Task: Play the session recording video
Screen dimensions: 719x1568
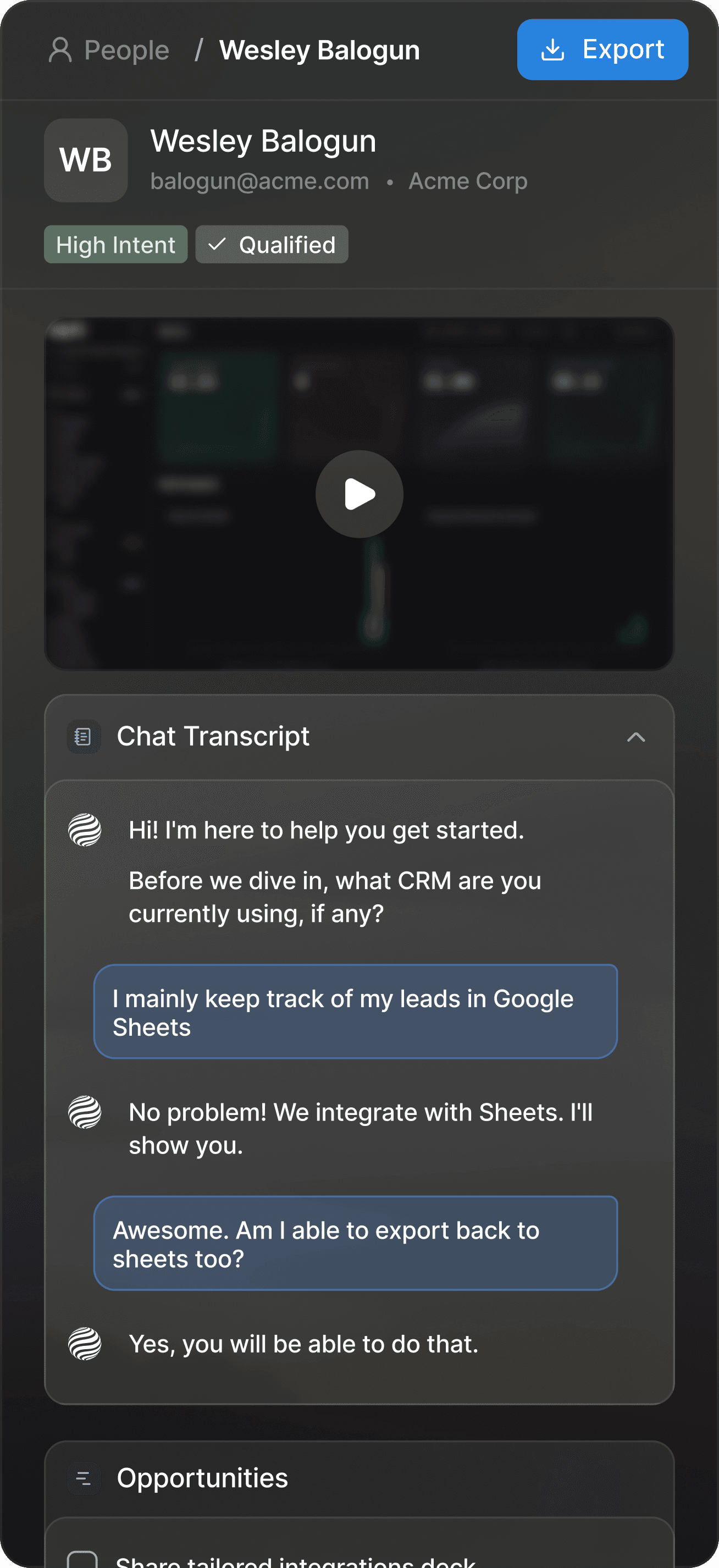Action: tap(359, 494)
